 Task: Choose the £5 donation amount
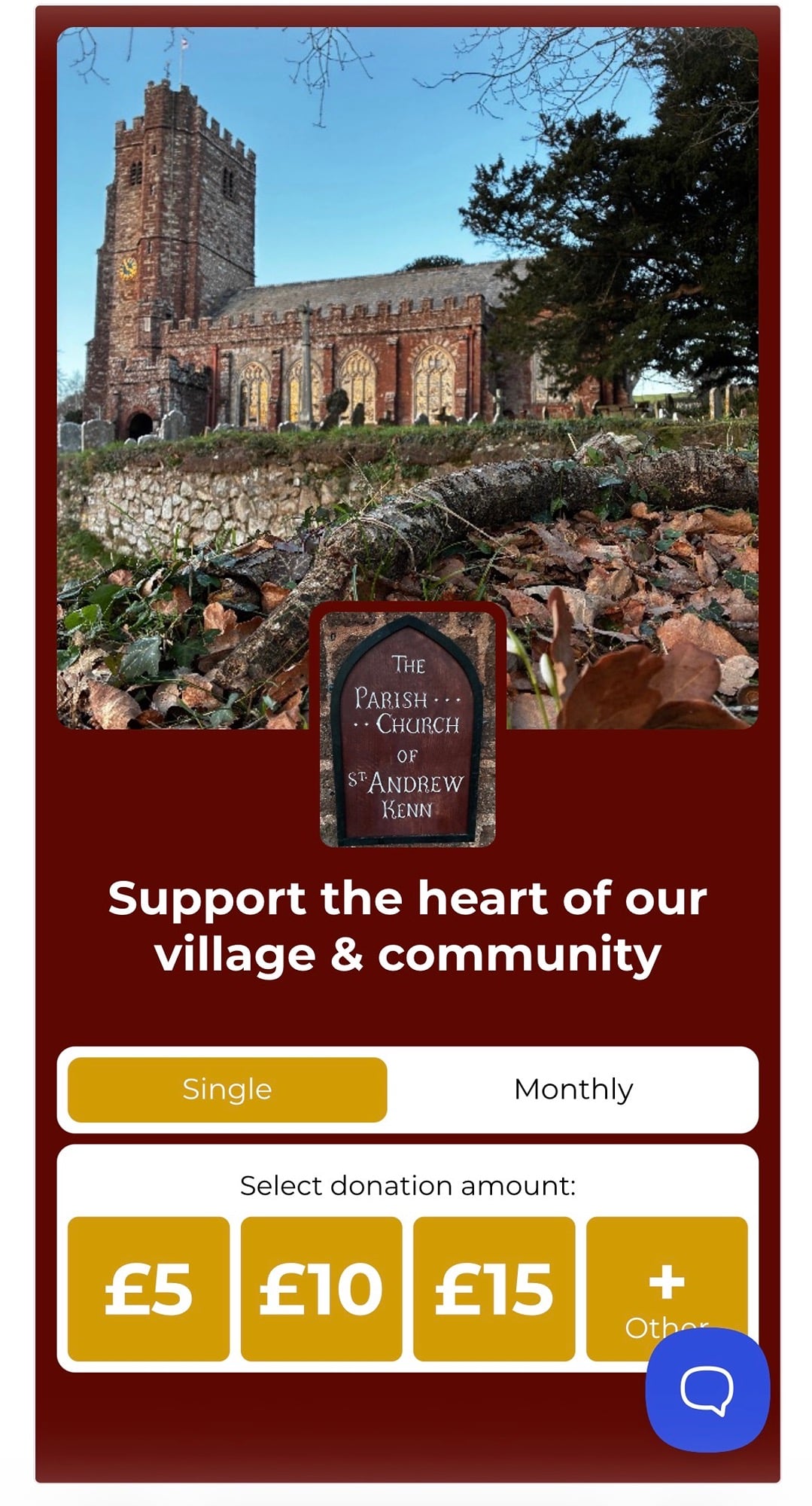pos(148,1289)
